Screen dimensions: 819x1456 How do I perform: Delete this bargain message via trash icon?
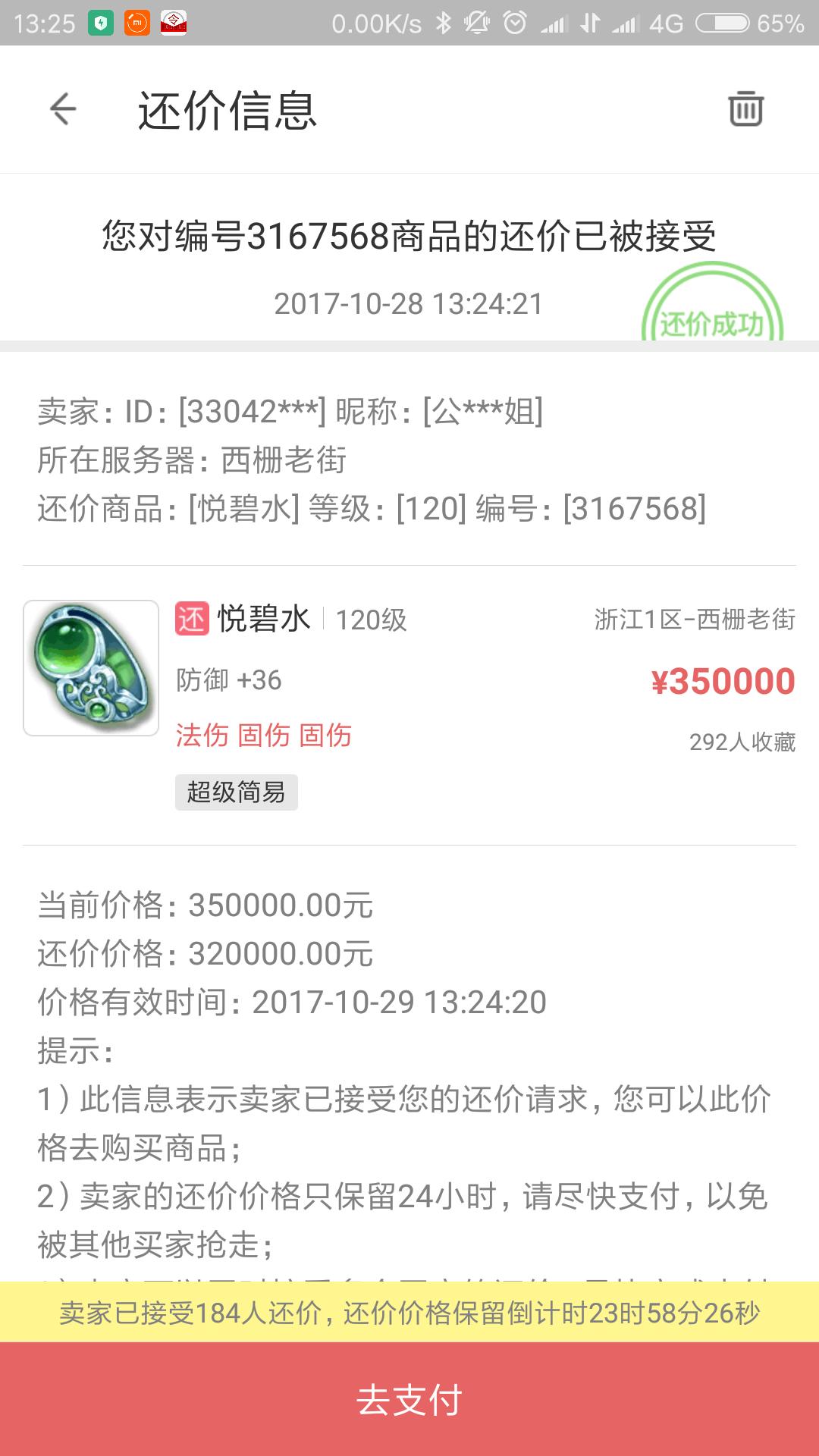[x=745, y=109]
